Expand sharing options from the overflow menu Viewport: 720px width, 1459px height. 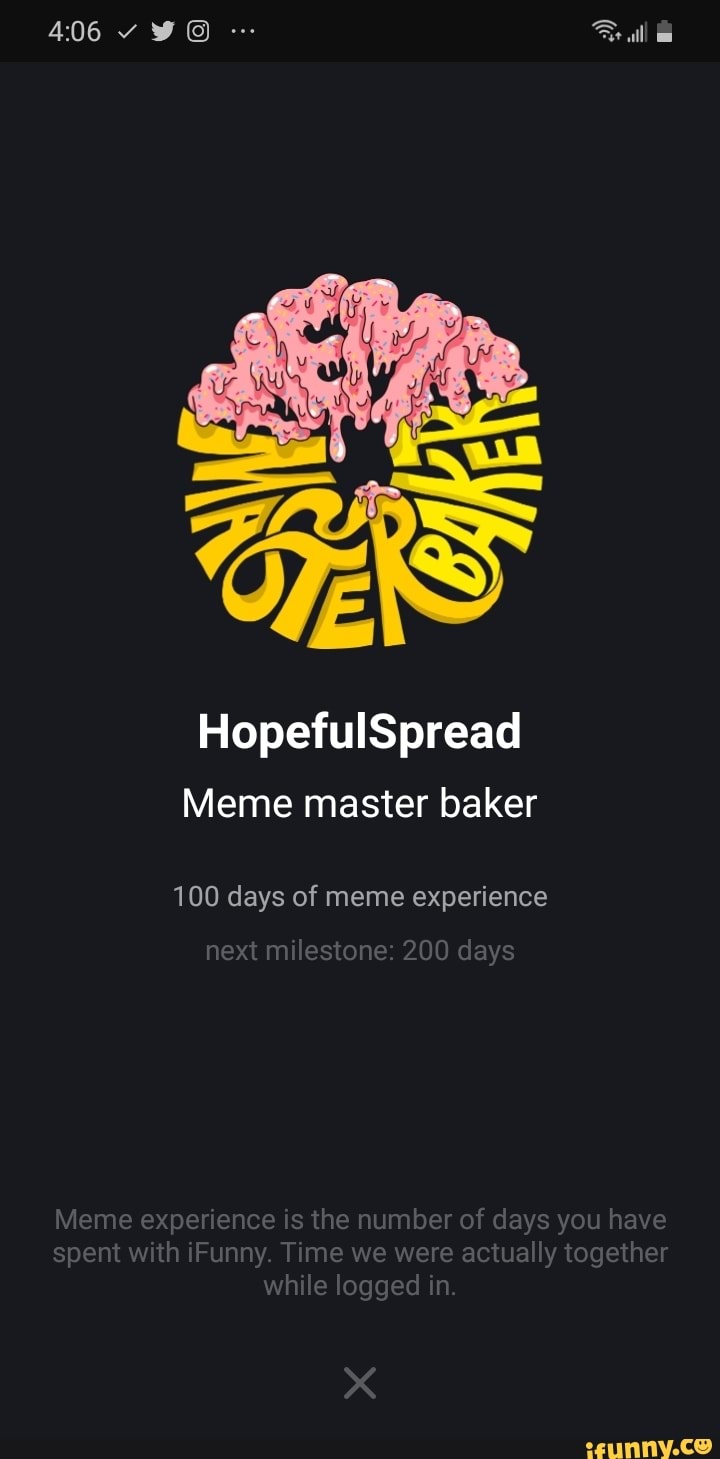(242, 32)
